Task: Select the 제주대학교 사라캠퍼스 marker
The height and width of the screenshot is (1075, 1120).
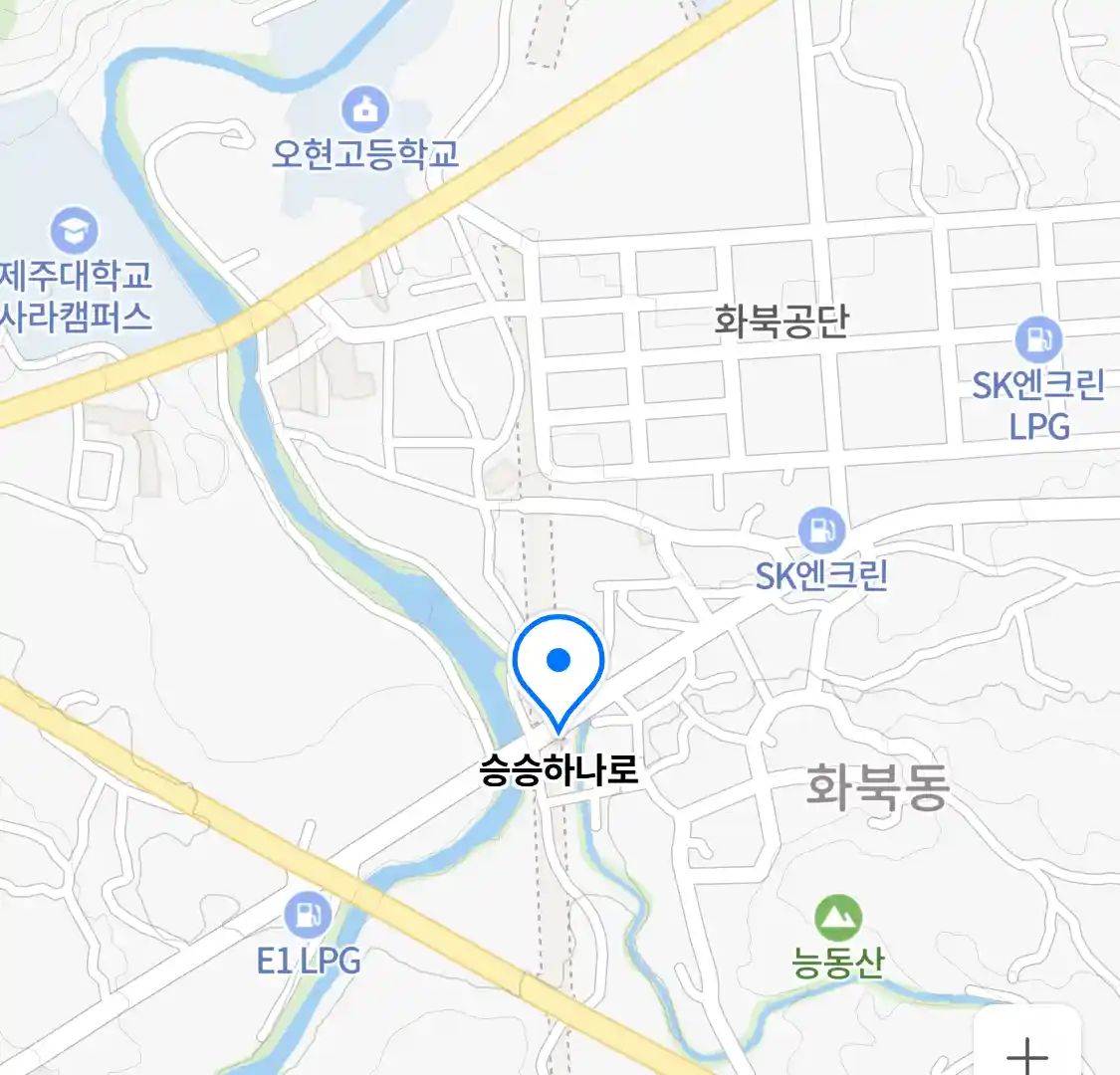Action: click(74, 231)
